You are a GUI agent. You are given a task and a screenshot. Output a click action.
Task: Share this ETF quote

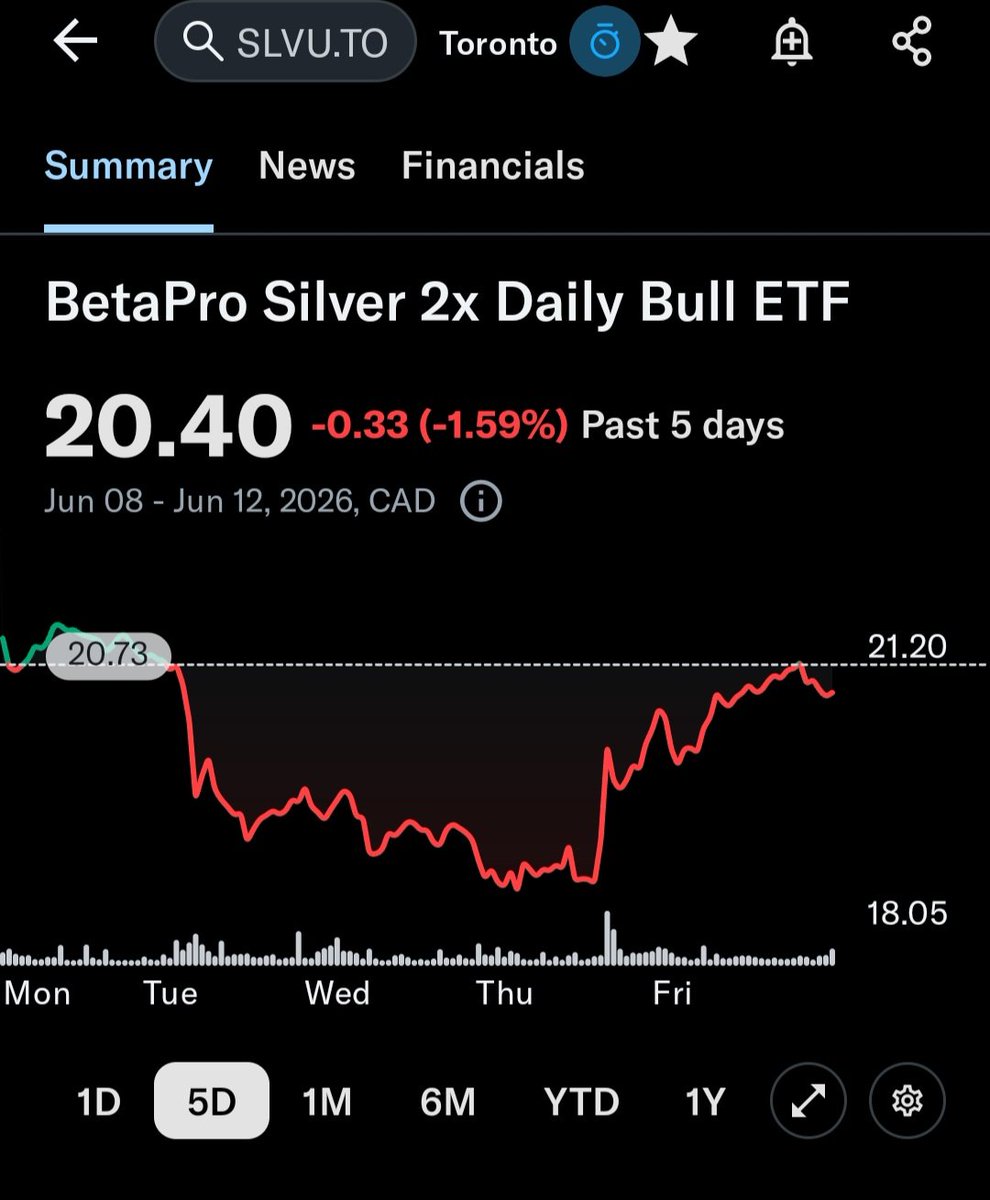tap(911, 43)
